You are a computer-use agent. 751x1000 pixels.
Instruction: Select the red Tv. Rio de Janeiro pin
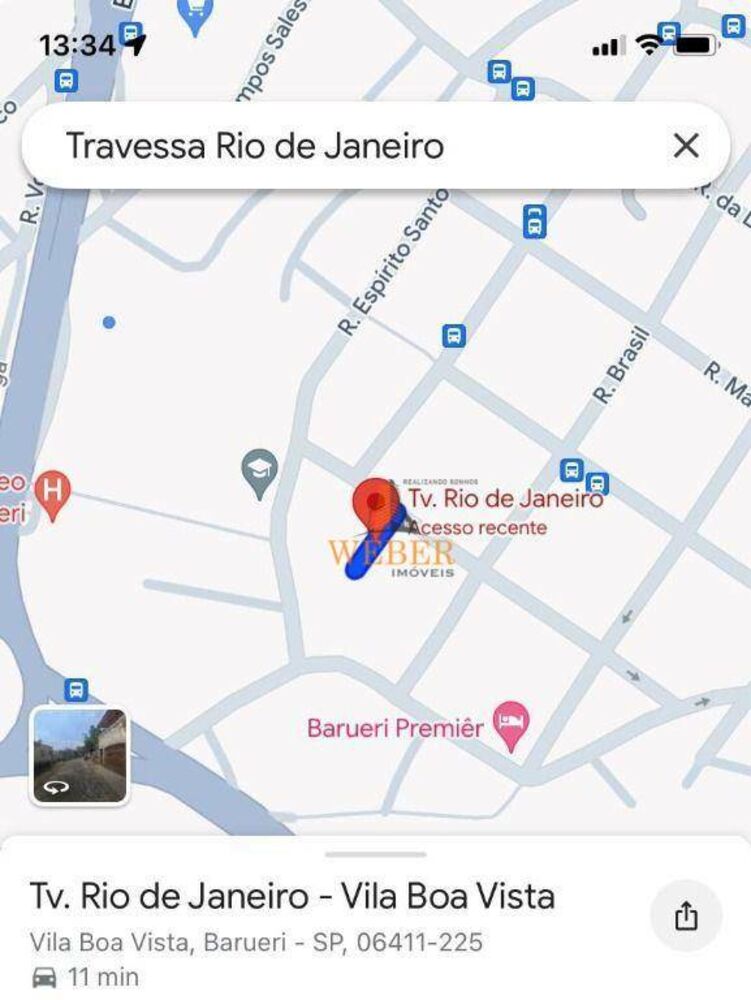(x=376, y=501)
